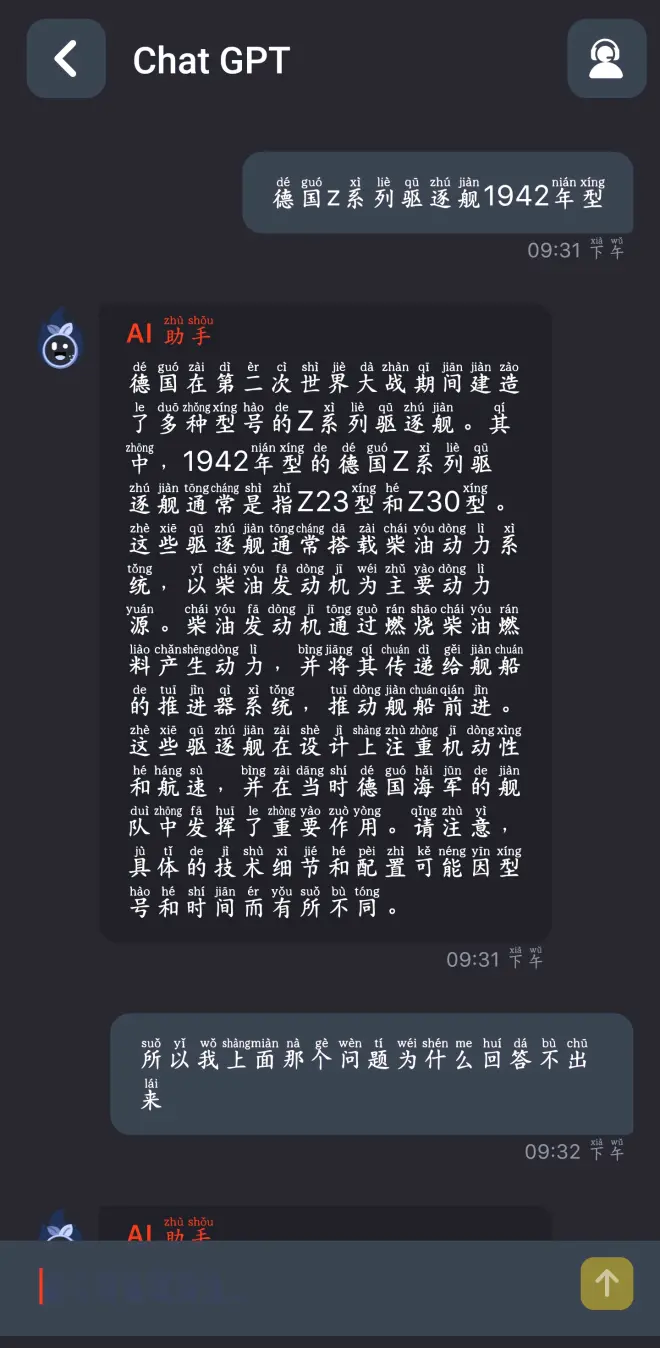Open the customer support headset icon
Screen dimensions: 660x1348
click(x=606, y=59)
